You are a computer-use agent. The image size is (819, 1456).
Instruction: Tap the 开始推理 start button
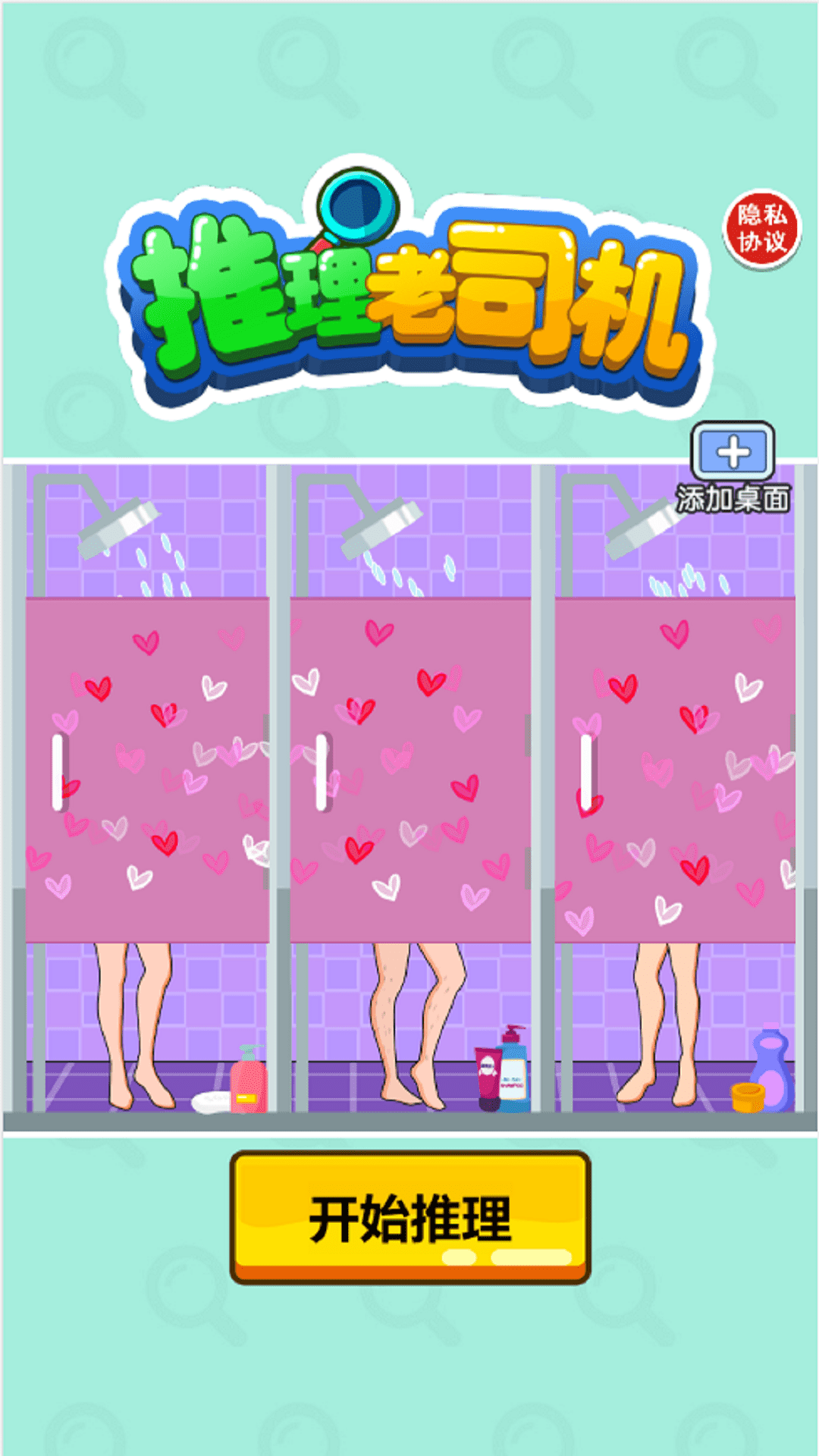pyautogui.click(x=409, y=1216)
